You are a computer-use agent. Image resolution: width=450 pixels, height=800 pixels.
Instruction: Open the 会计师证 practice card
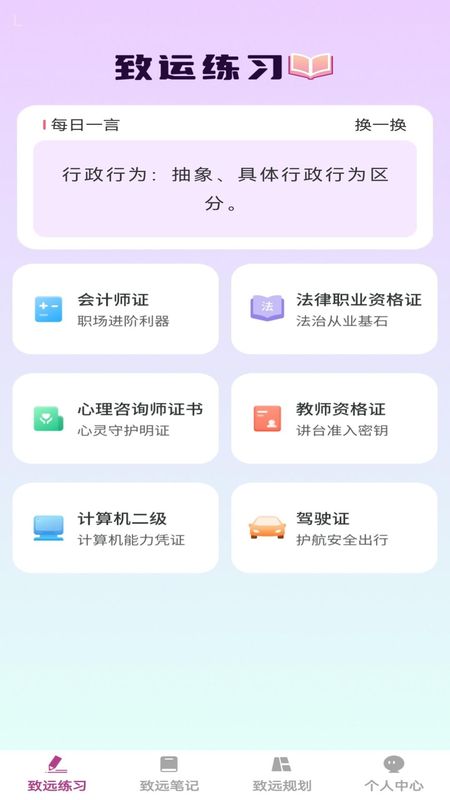[x=116, y=309]
